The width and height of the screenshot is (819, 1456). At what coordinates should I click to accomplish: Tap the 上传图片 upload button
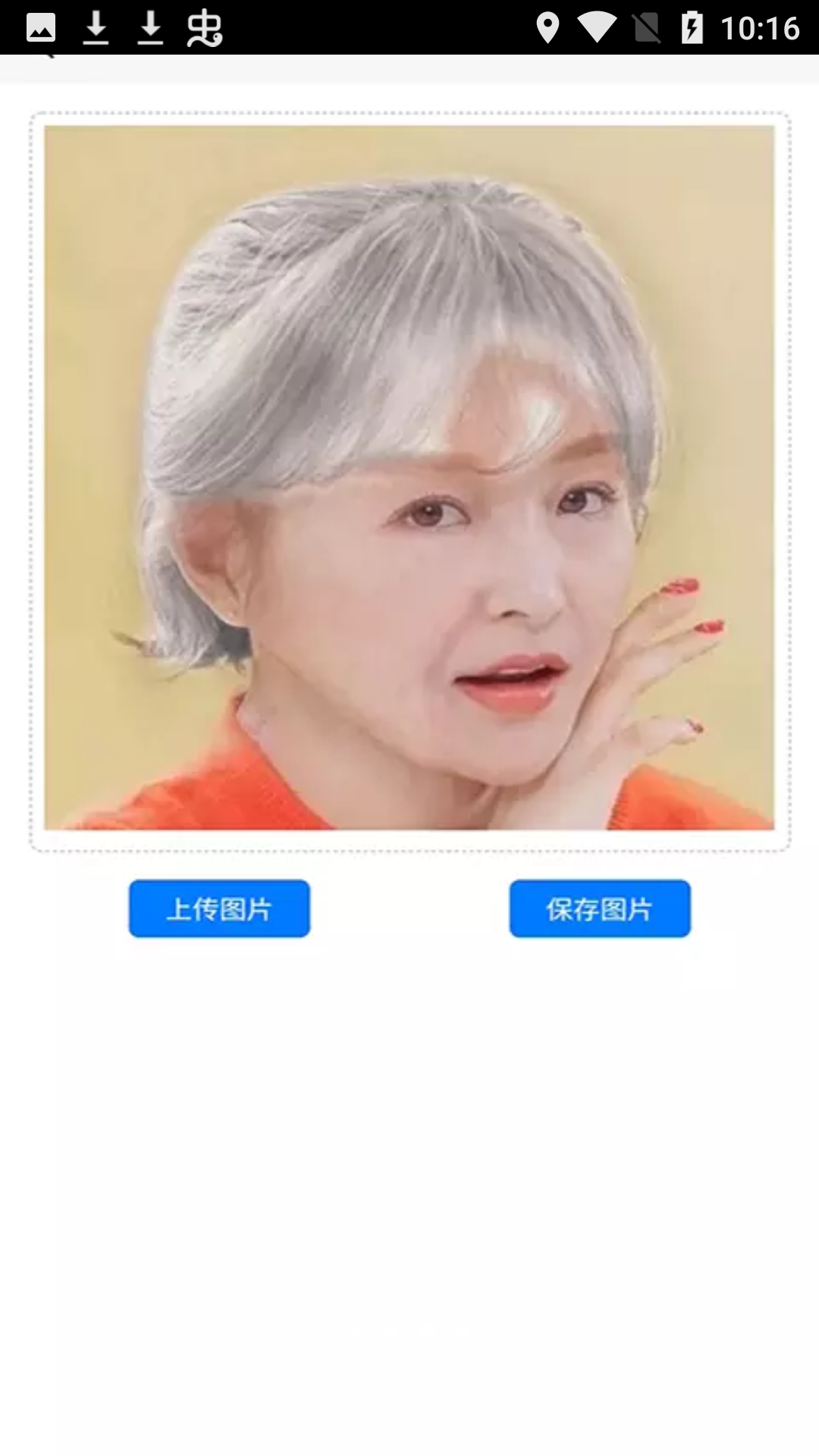pyautogui.click(x=219, y=908)
